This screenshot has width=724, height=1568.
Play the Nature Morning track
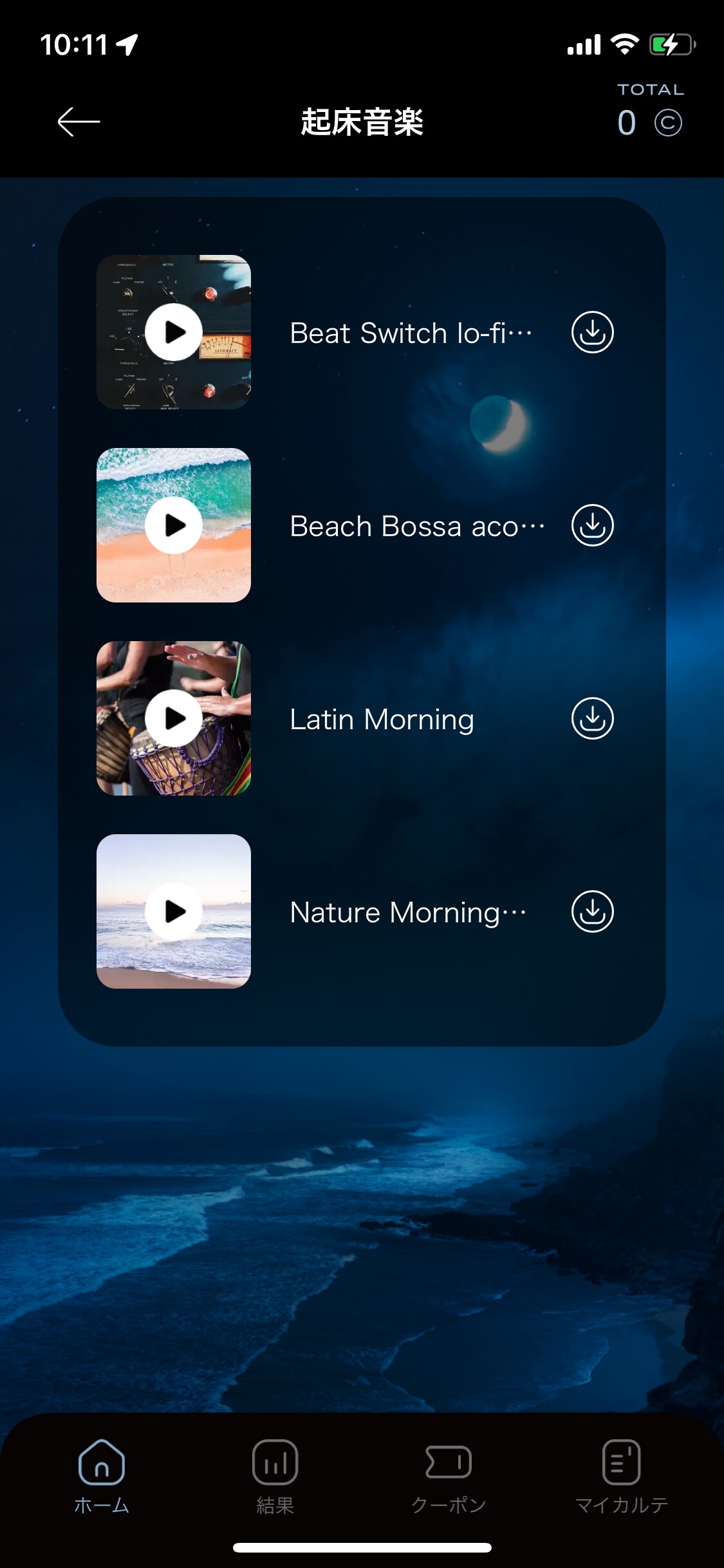pos(174,911)
